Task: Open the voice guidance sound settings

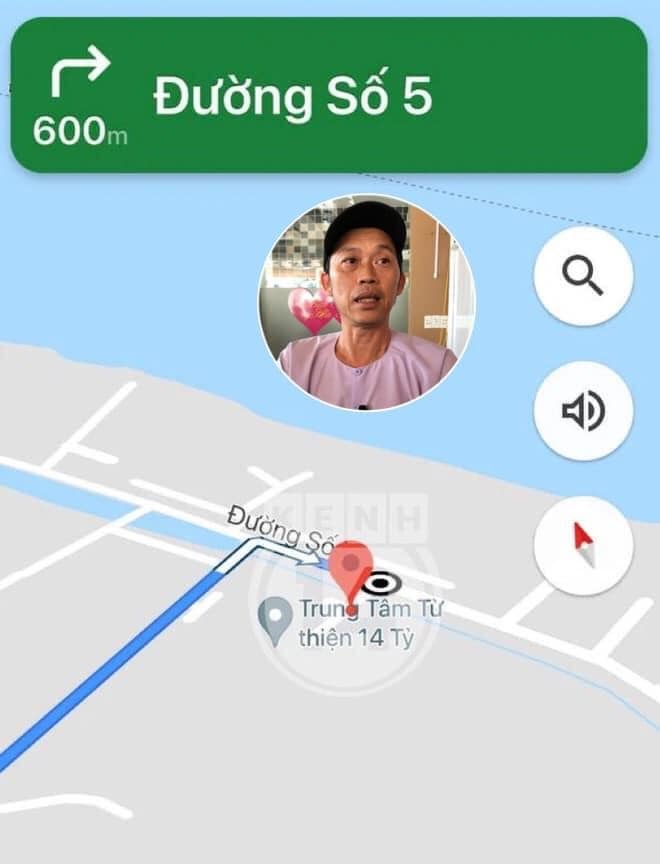Action: (583, 411)
